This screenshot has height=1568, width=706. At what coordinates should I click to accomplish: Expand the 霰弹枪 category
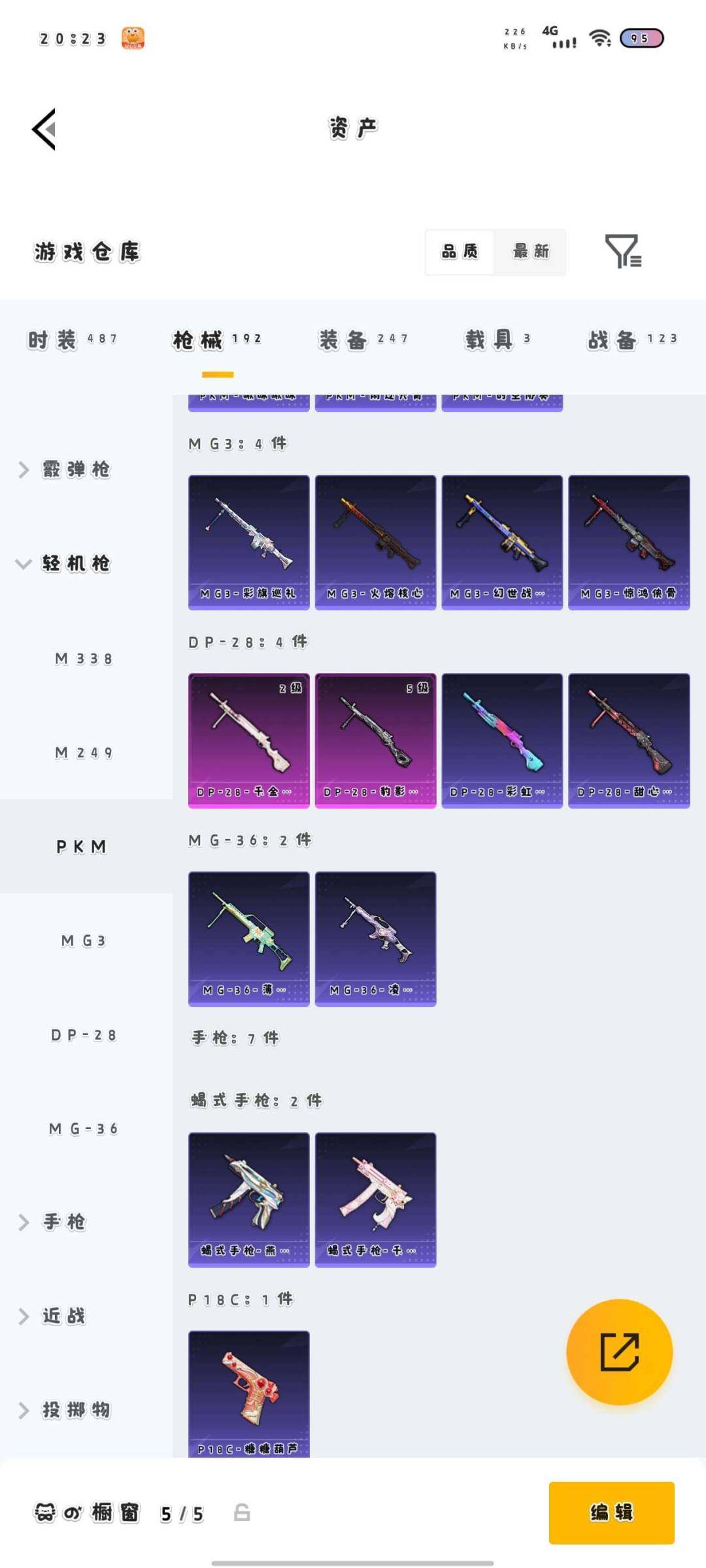pyautogui.click(x=65, y=469)
